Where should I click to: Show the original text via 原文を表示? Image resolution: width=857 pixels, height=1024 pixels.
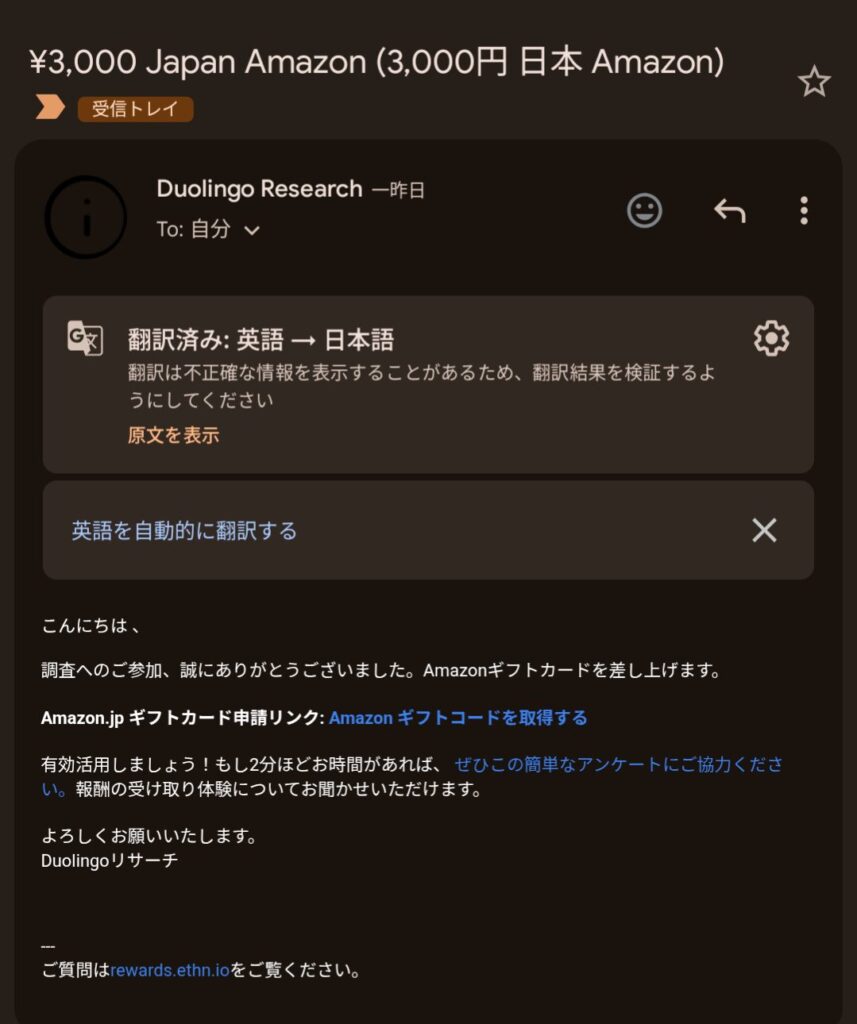pos(173,435)
